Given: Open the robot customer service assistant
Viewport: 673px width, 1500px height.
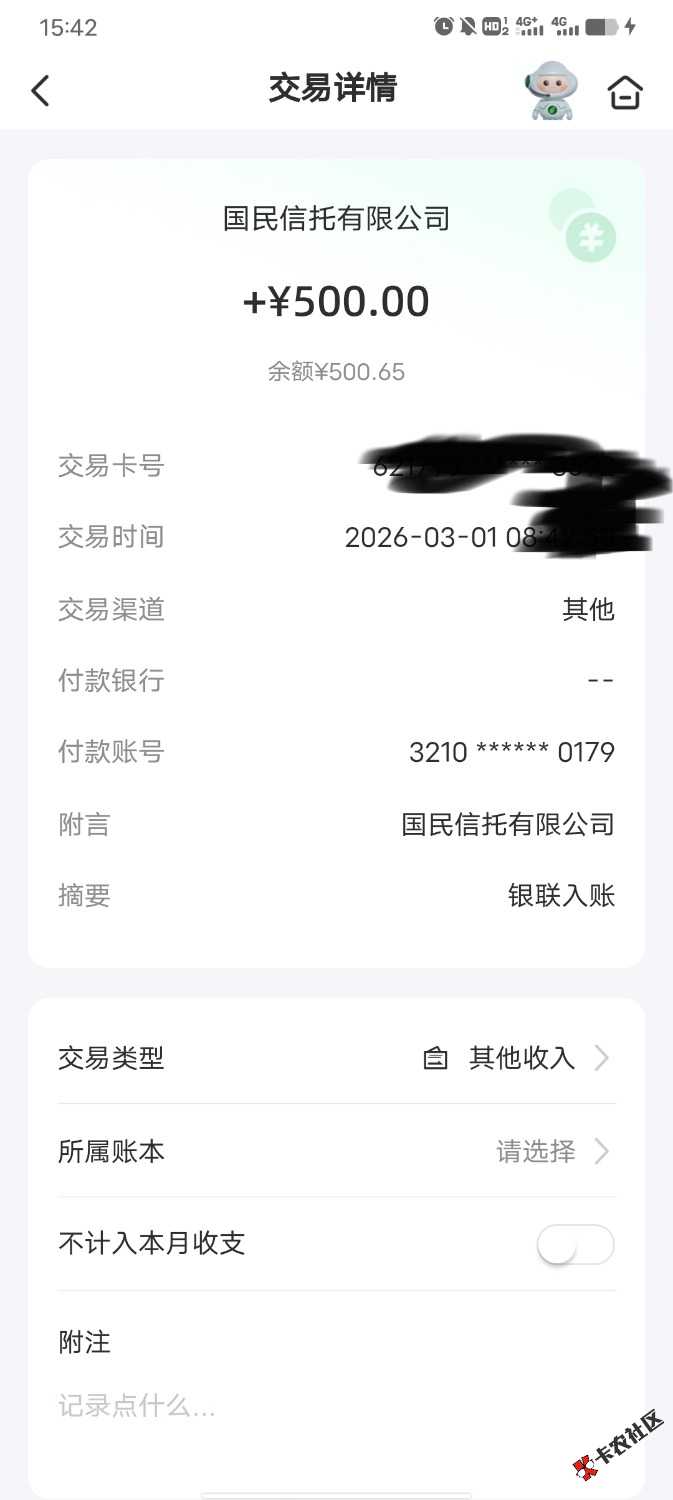Looking at the screenshot, I should 551,91.
